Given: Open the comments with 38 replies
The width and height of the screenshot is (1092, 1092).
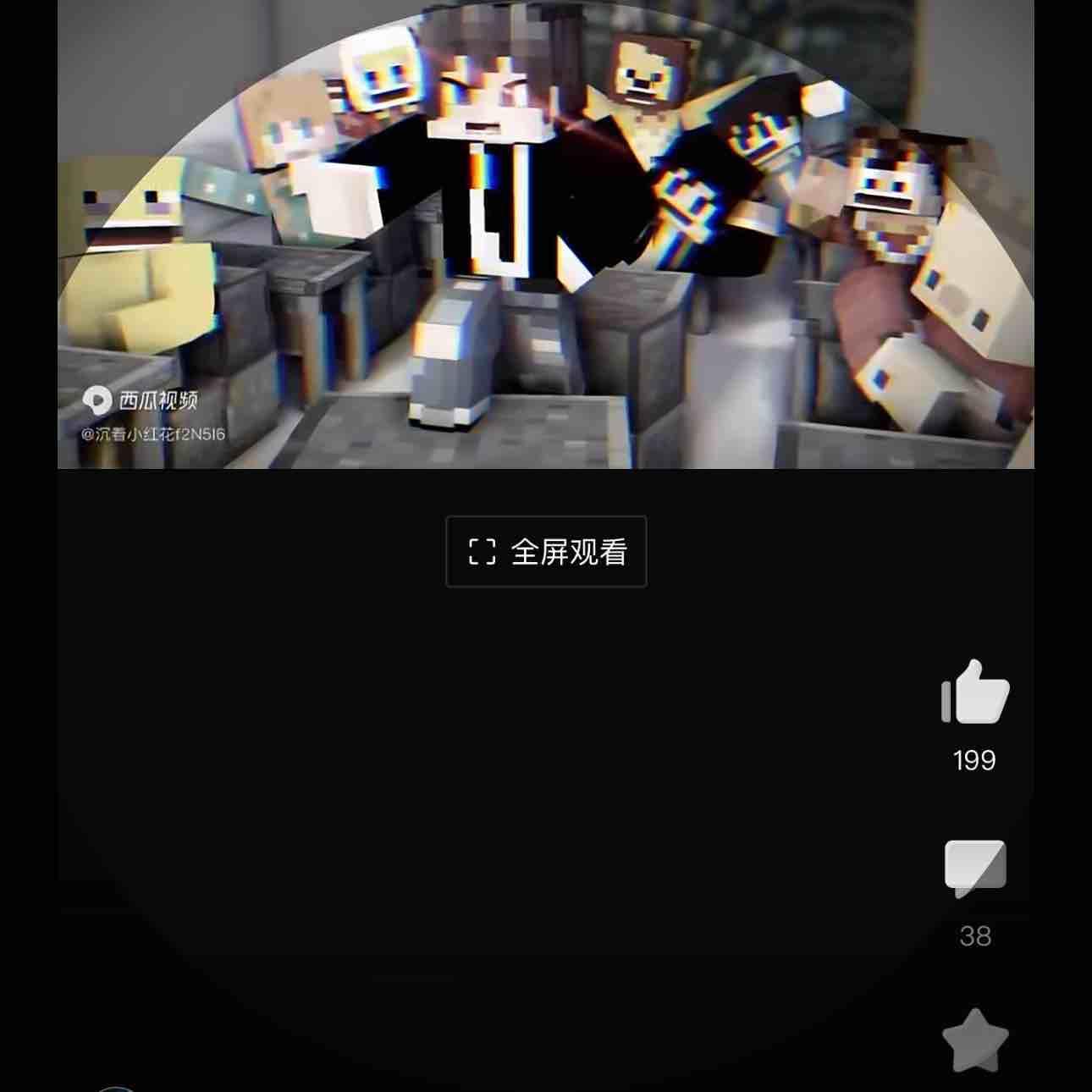Looking at the screenshot, I should (x=975, y=869).
